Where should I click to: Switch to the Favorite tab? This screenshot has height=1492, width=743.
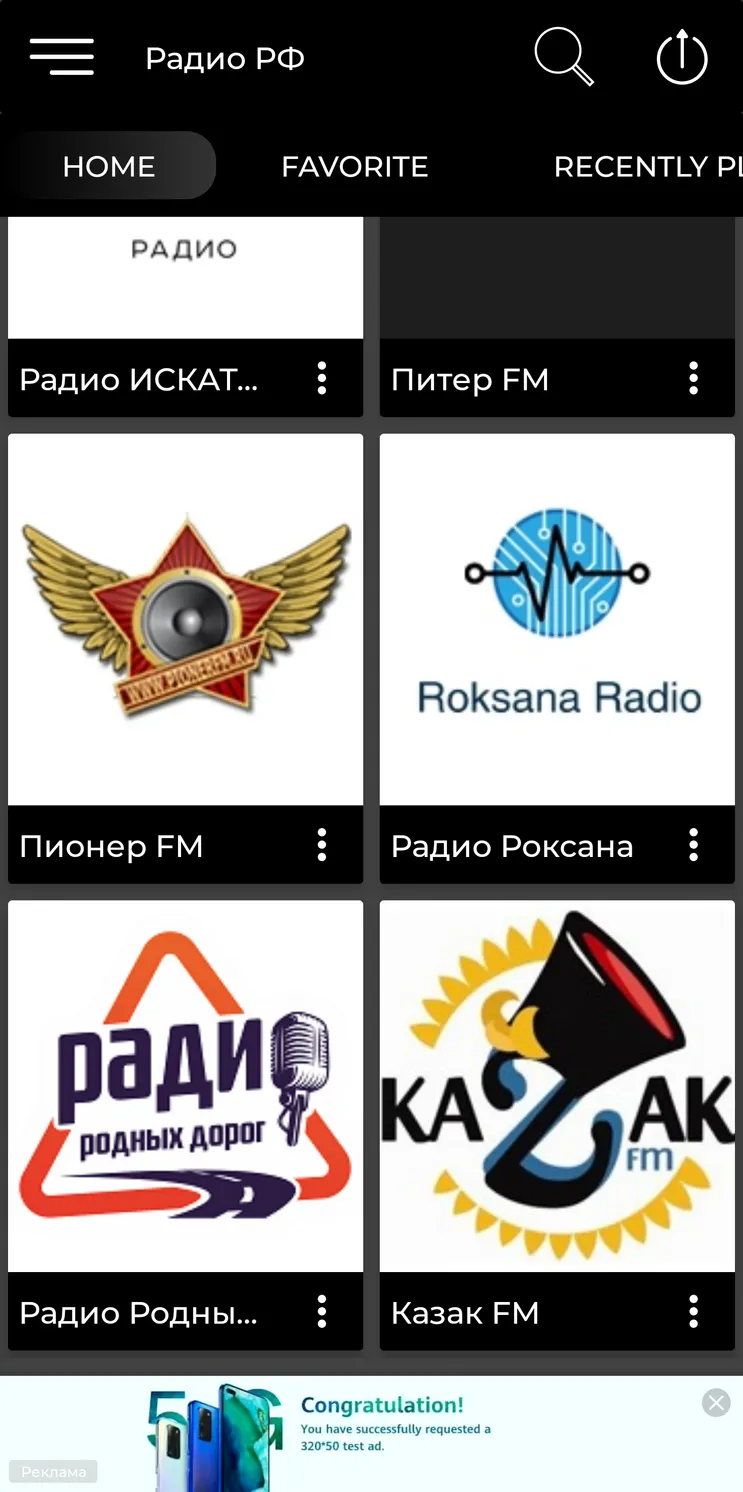tap(355, 166)
